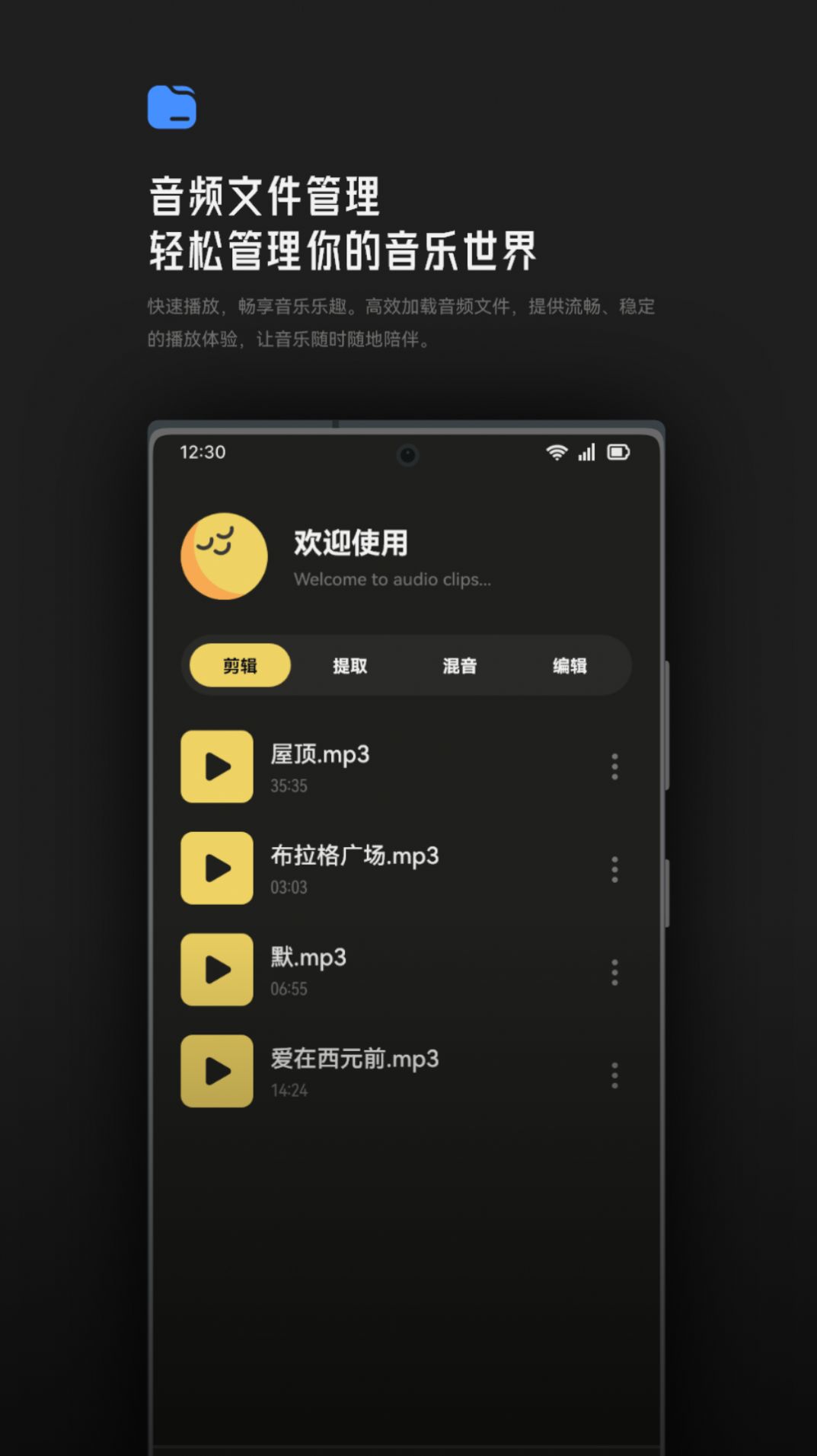Click the Welcome to audio clips subtitle
Image resolution: width=817 pixels, height=1456 pixels.
point(392,579)
